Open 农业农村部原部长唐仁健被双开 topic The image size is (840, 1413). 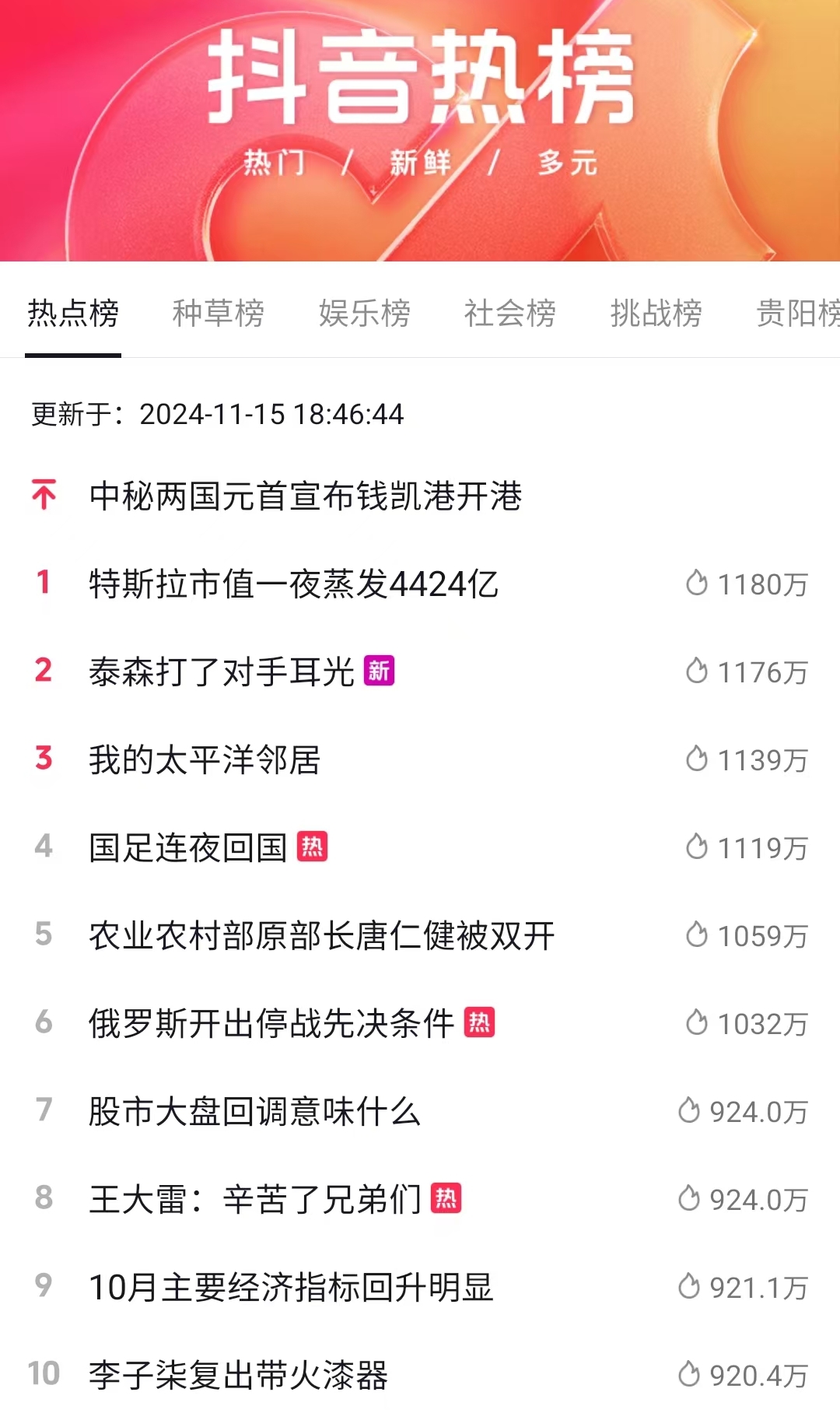point(321,935)
